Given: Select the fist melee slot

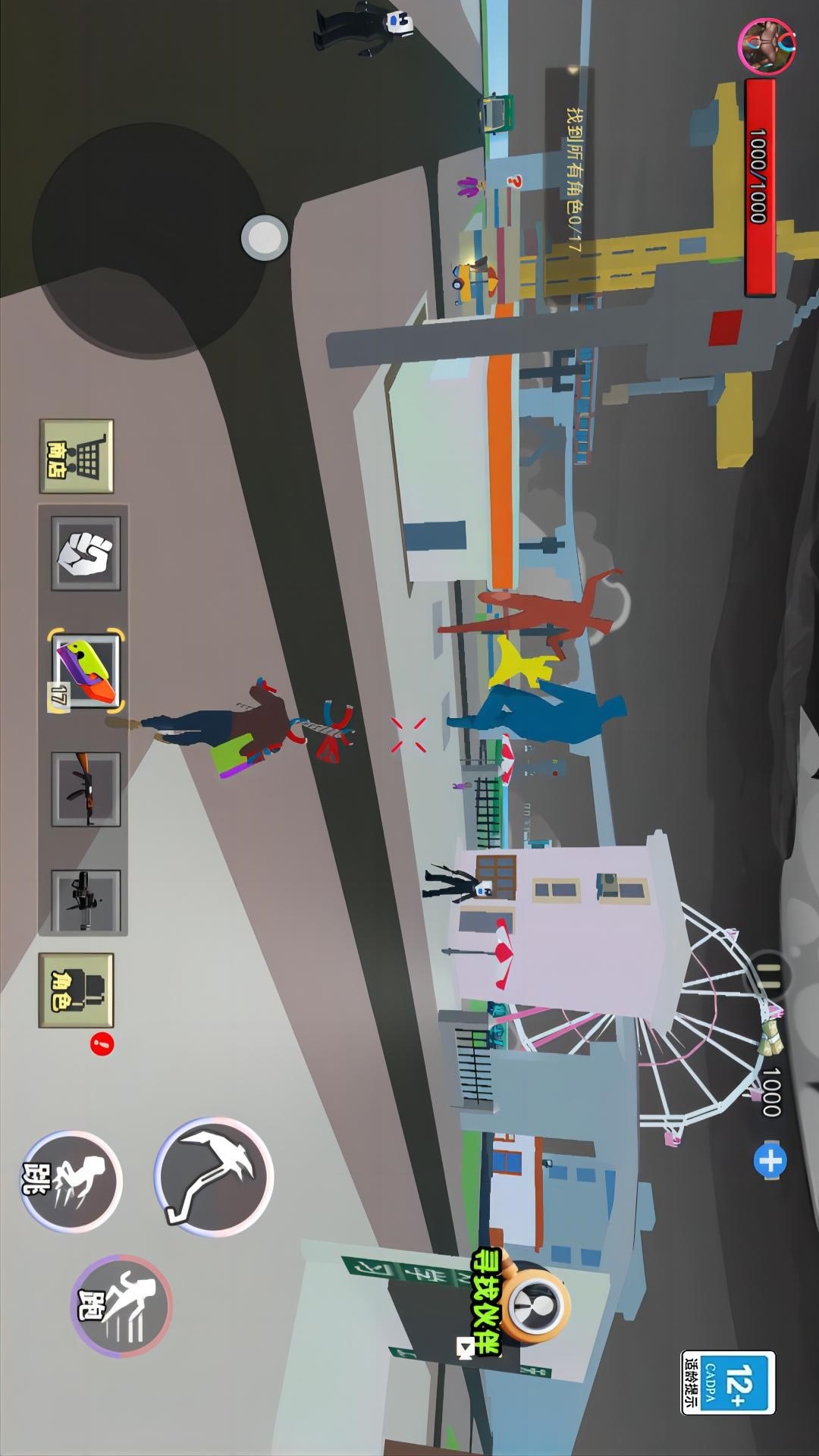Looking at the screenshot, I should pos(86,554).
